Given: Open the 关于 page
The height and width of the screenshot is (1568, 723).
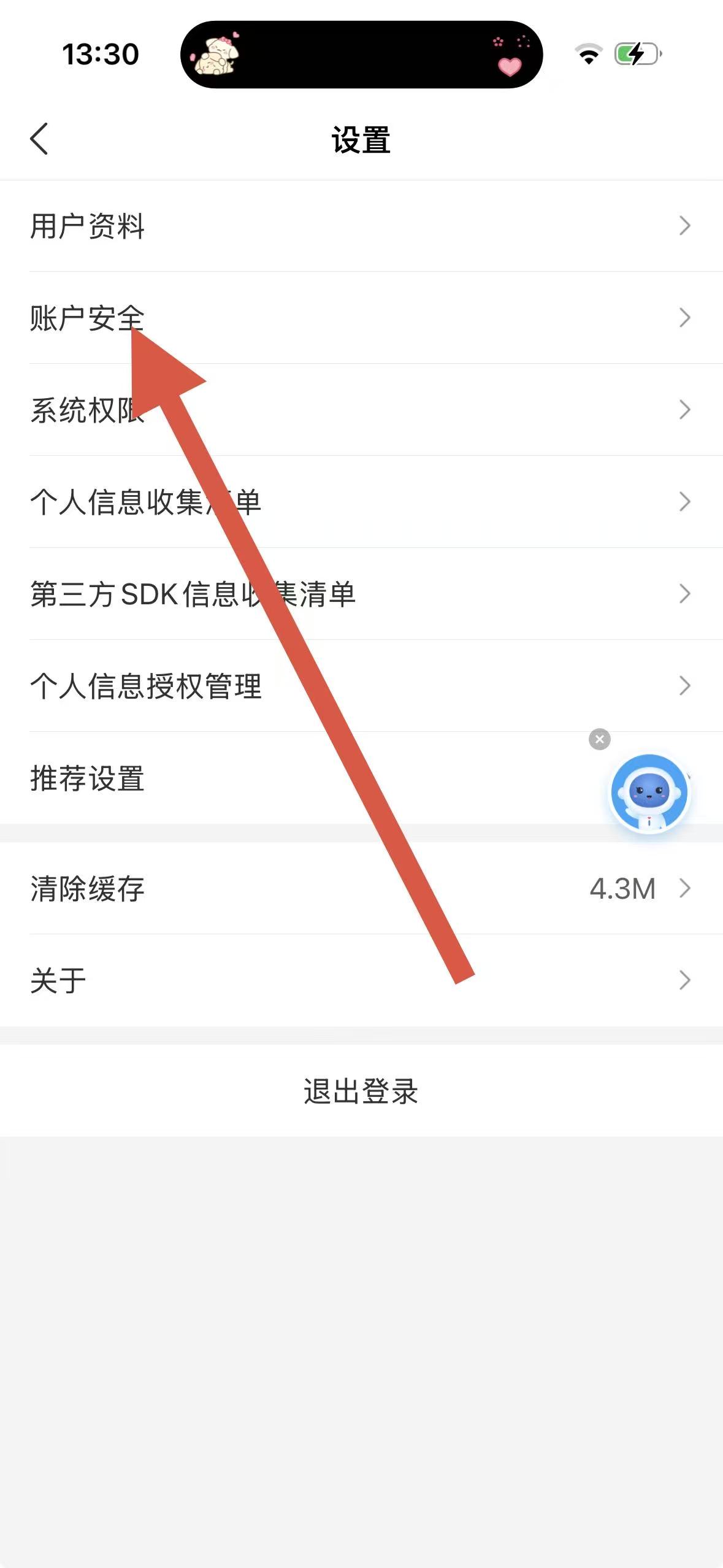Looking at the screenshot, I should click(58, 980).
